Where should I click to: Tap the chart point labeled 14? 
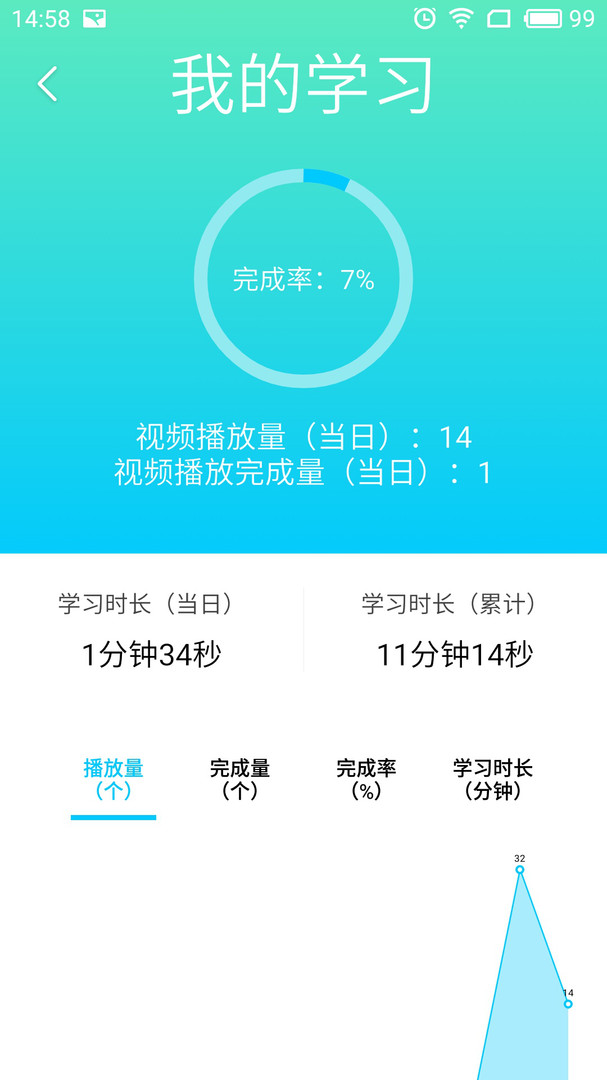pyautogui.click(x=568, y=1004)
